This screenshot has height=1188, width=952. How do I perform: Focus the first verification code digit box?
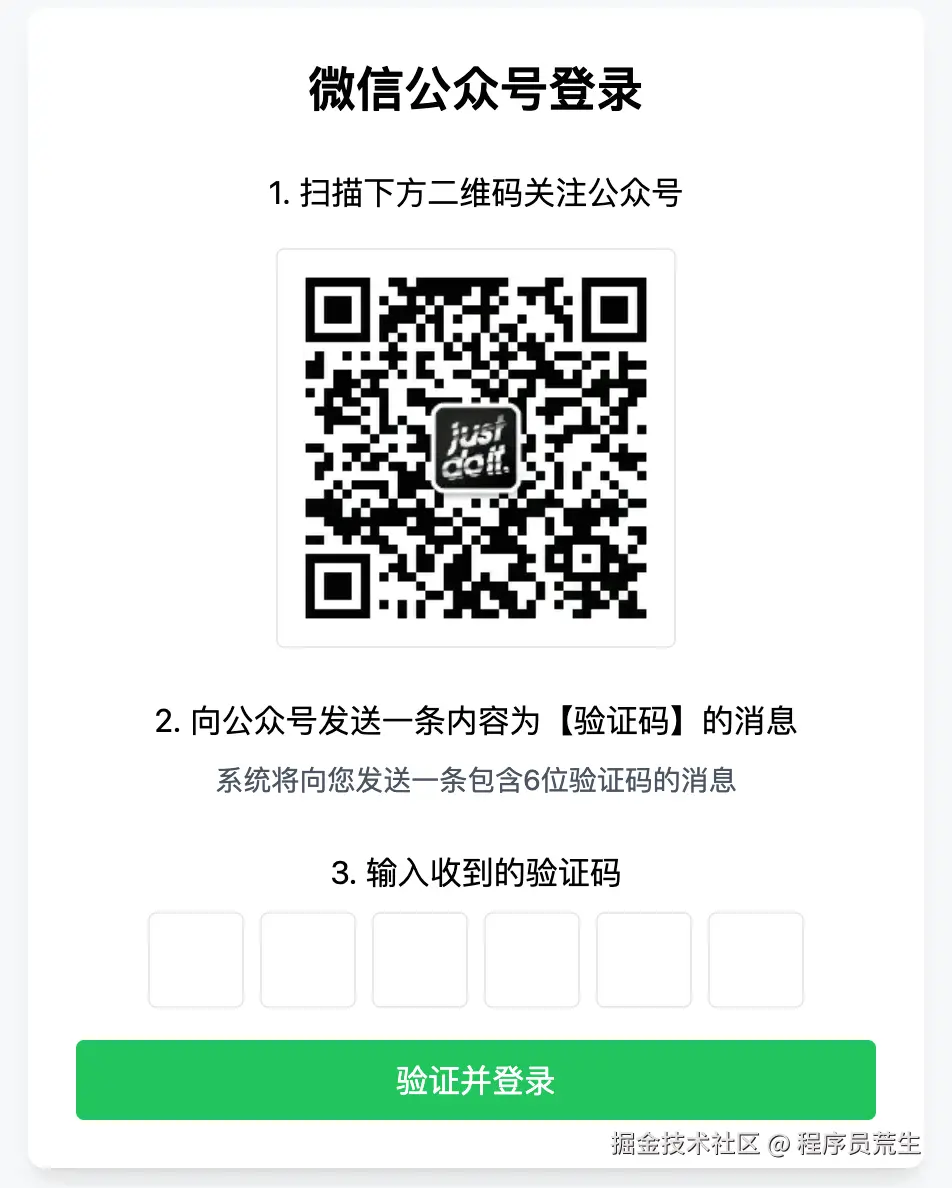(196, 960)
